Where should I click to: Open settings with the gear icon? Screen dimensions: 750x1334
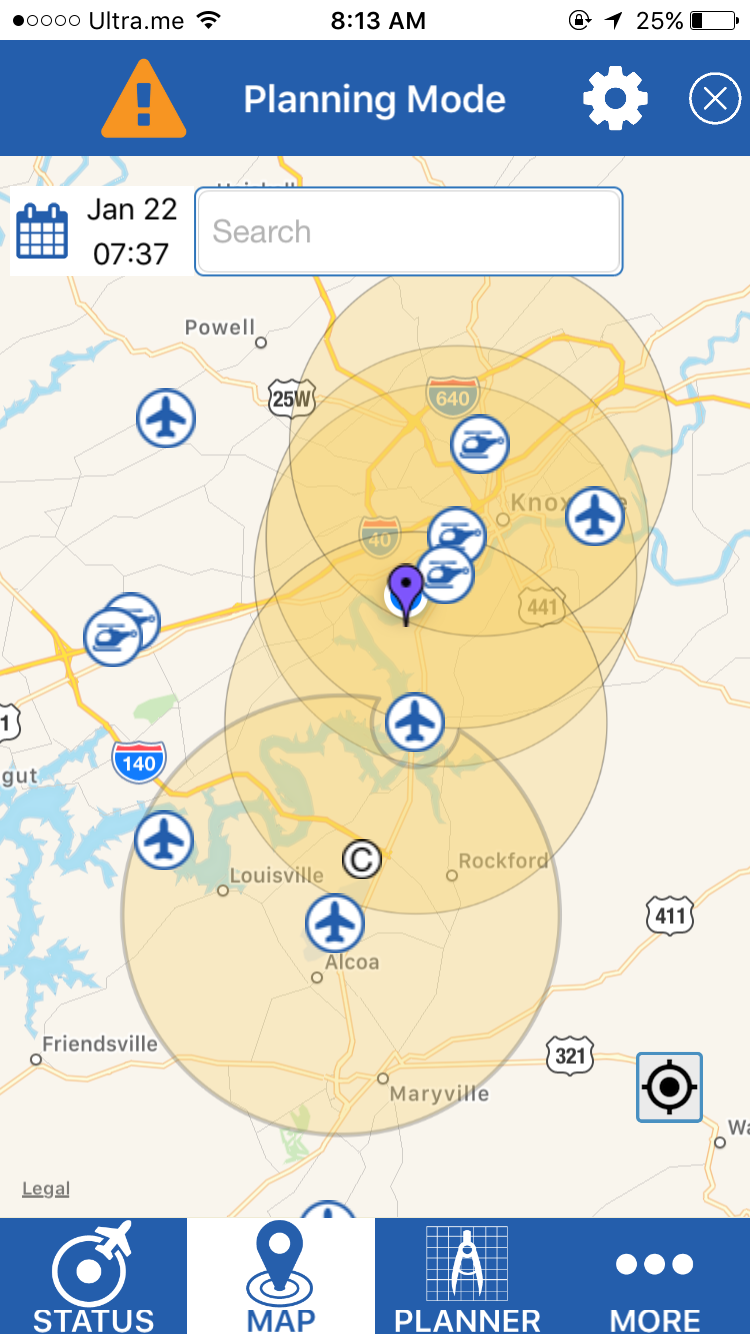click(x=615, y=98)
